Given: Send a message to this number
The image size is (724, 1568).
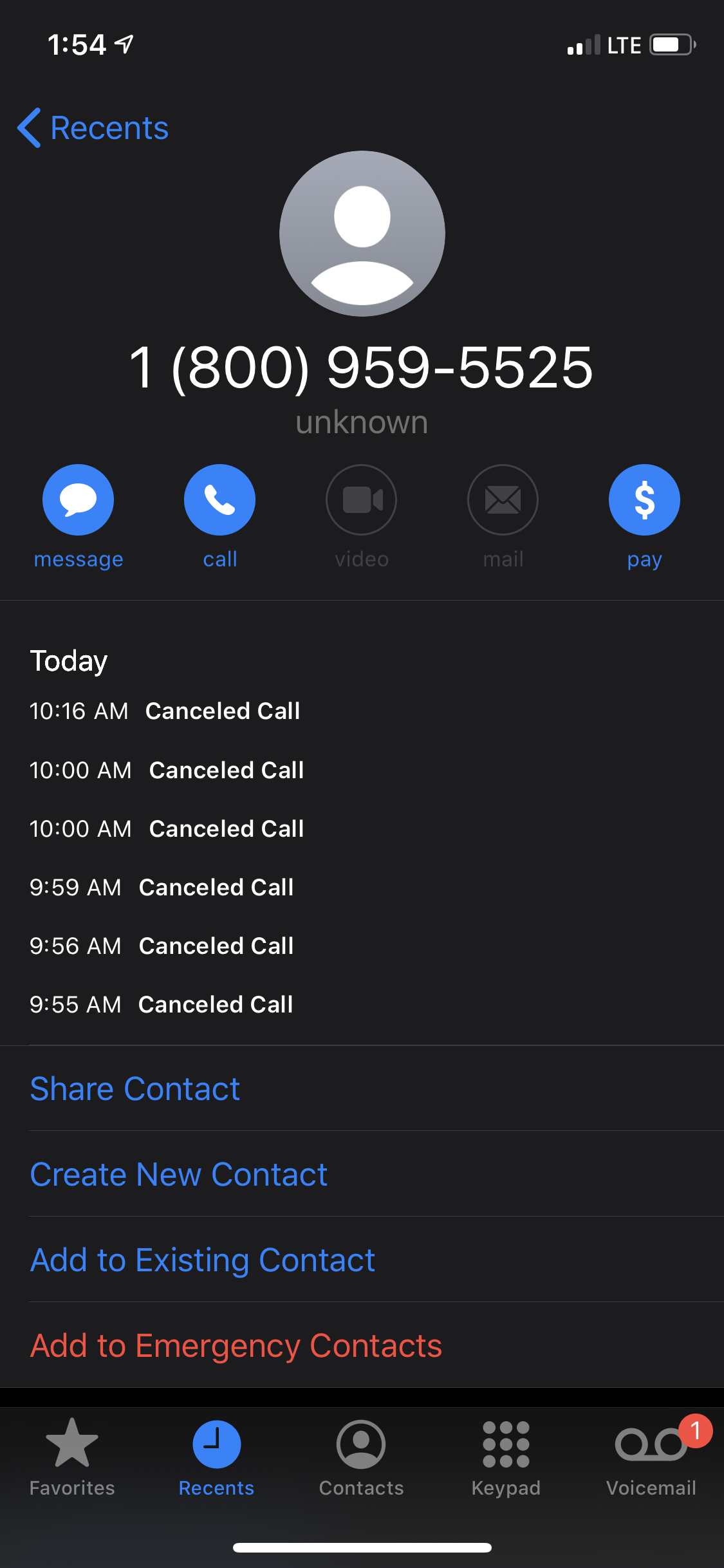Looking at the screenshot, I should click(x=78, y=500).
